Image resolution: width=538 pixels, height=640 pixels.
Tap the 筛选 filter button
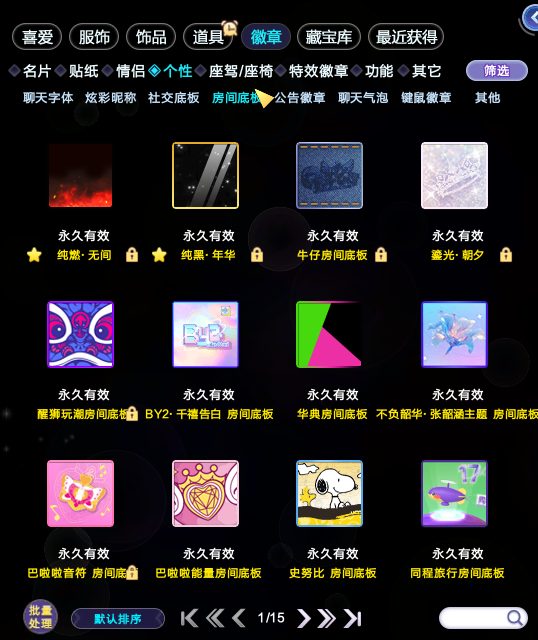[x=496, y=71]
